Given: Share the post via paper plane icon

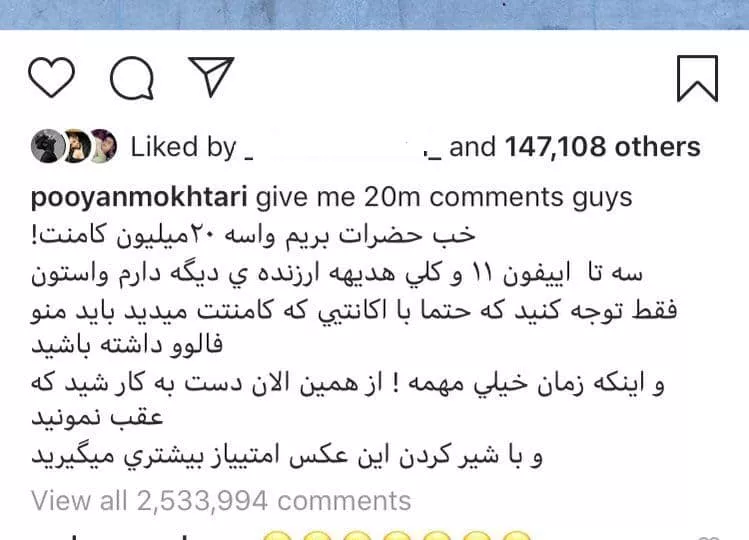Looking at the screenshot, I should coord(210,77).
